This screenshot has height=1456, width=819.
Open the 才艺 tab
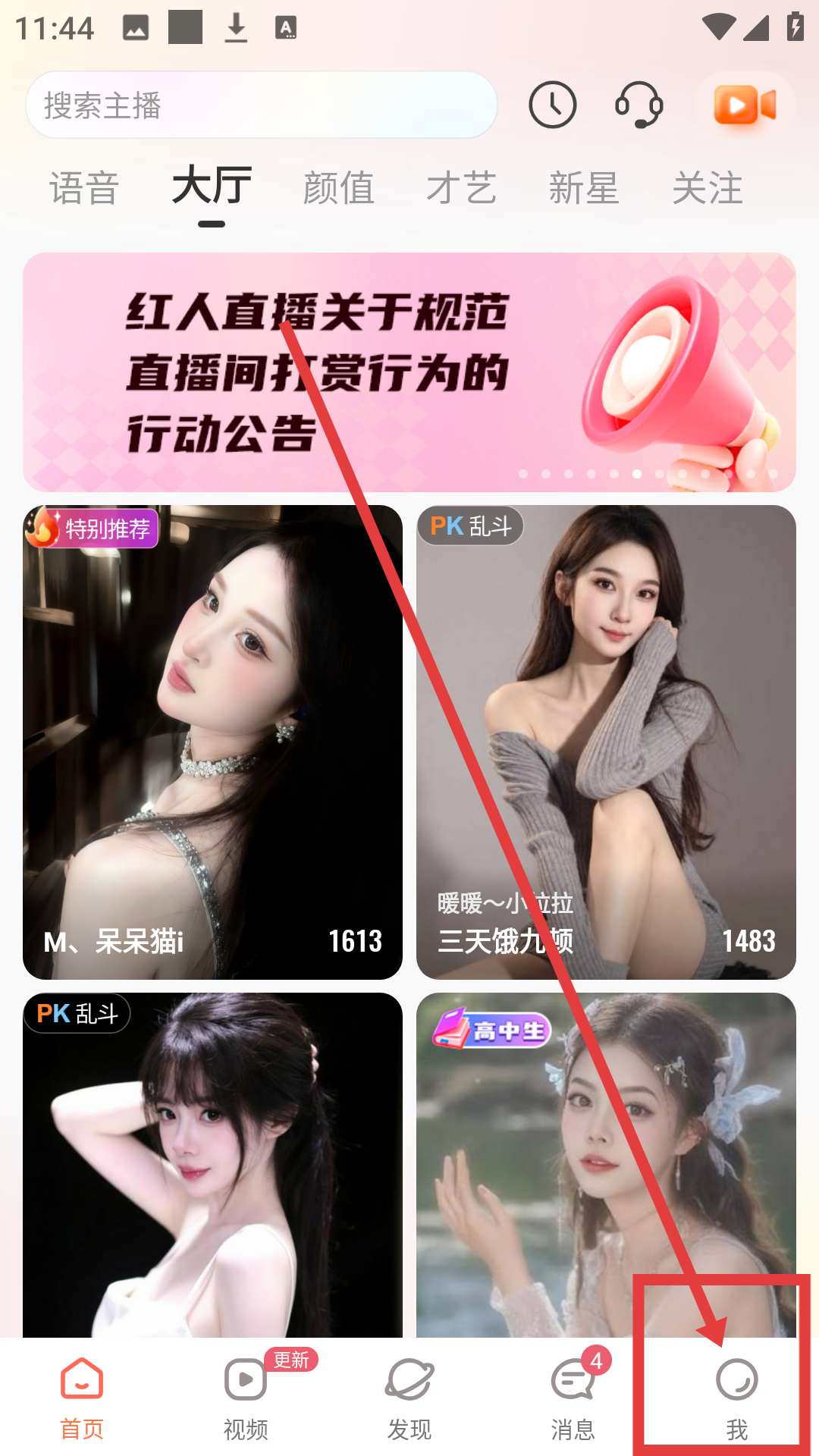pyautogui.click(x=461, y=188)
